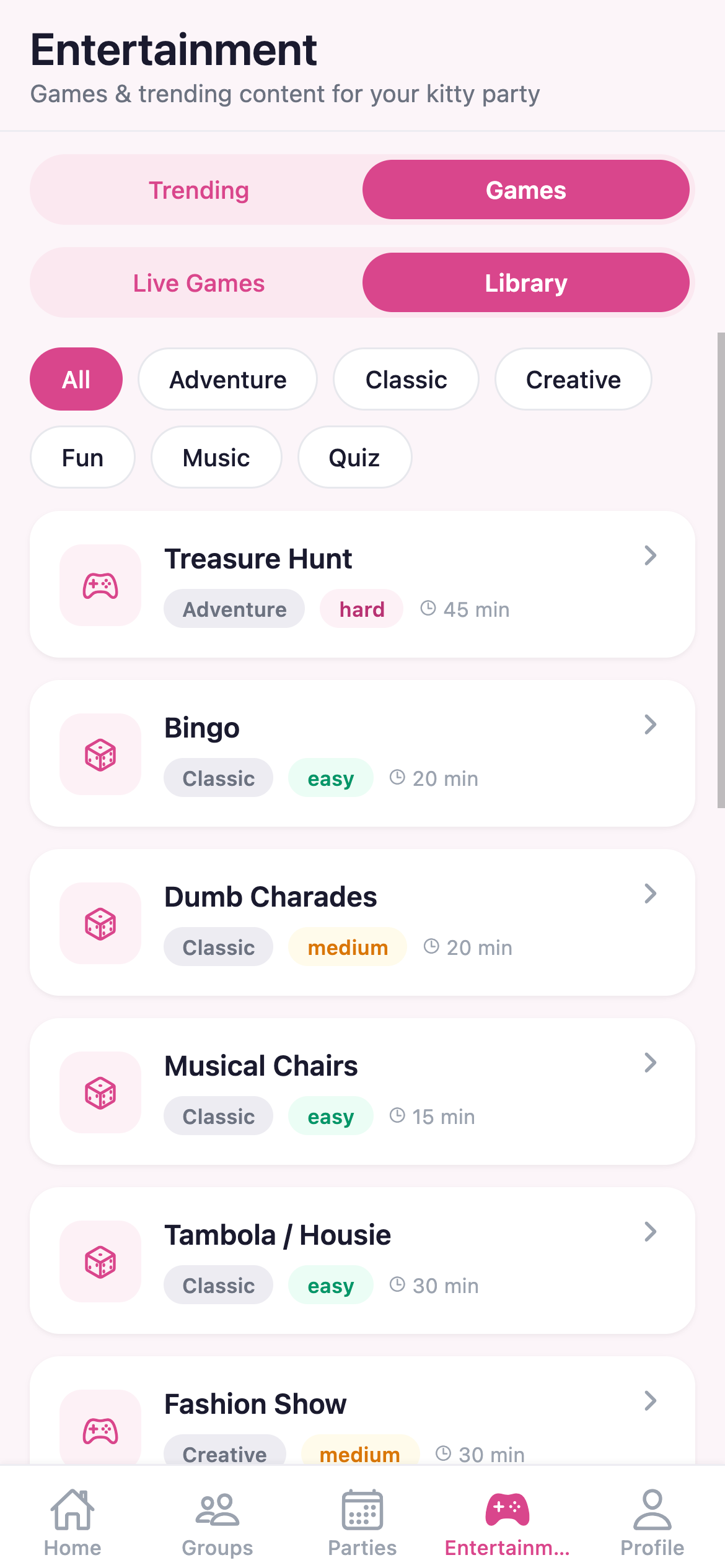Open Parties via the calendar icon
The width and height of the screenshot is (725, 1568).
coord(362,1511)
